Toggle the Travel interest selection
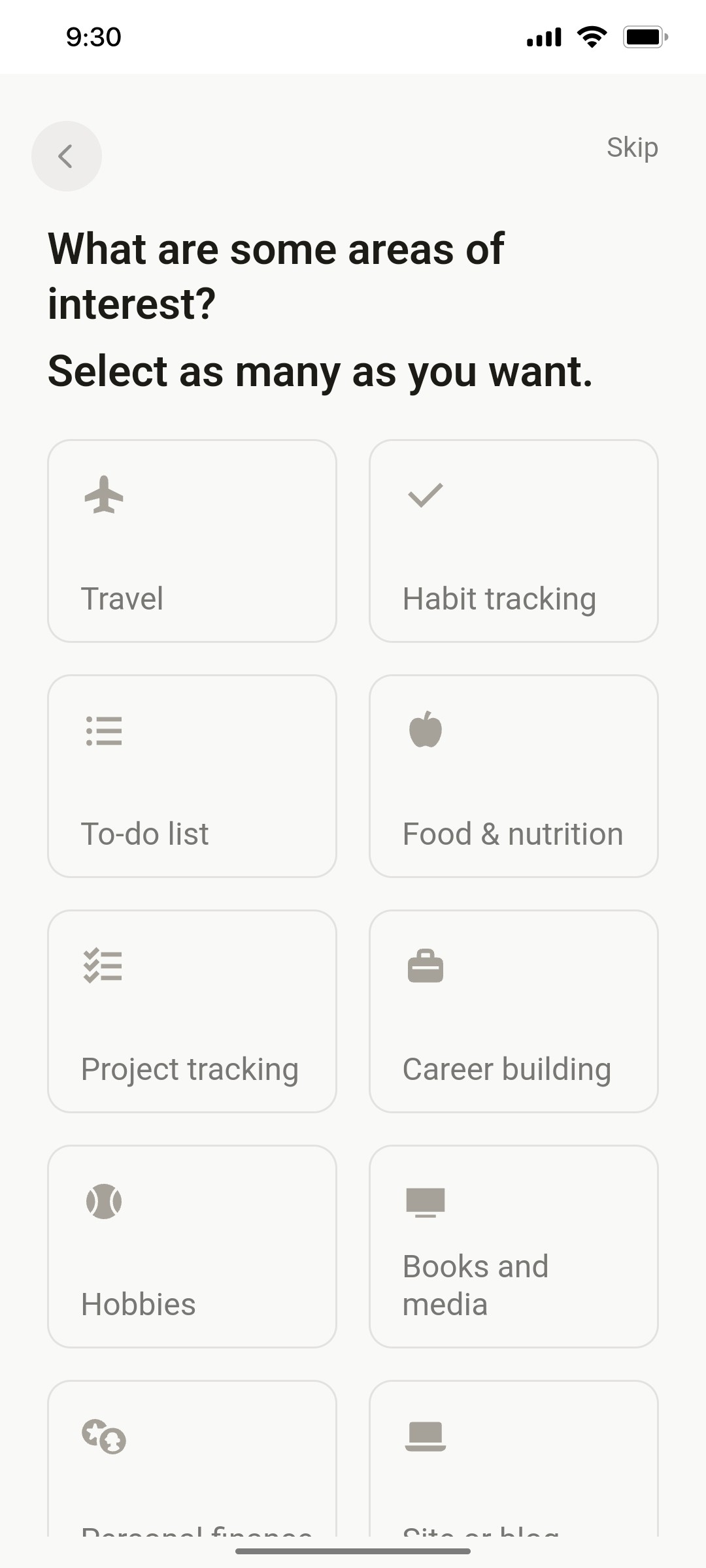This screenshot has height=1568, width=706. (x=191, y=541)
